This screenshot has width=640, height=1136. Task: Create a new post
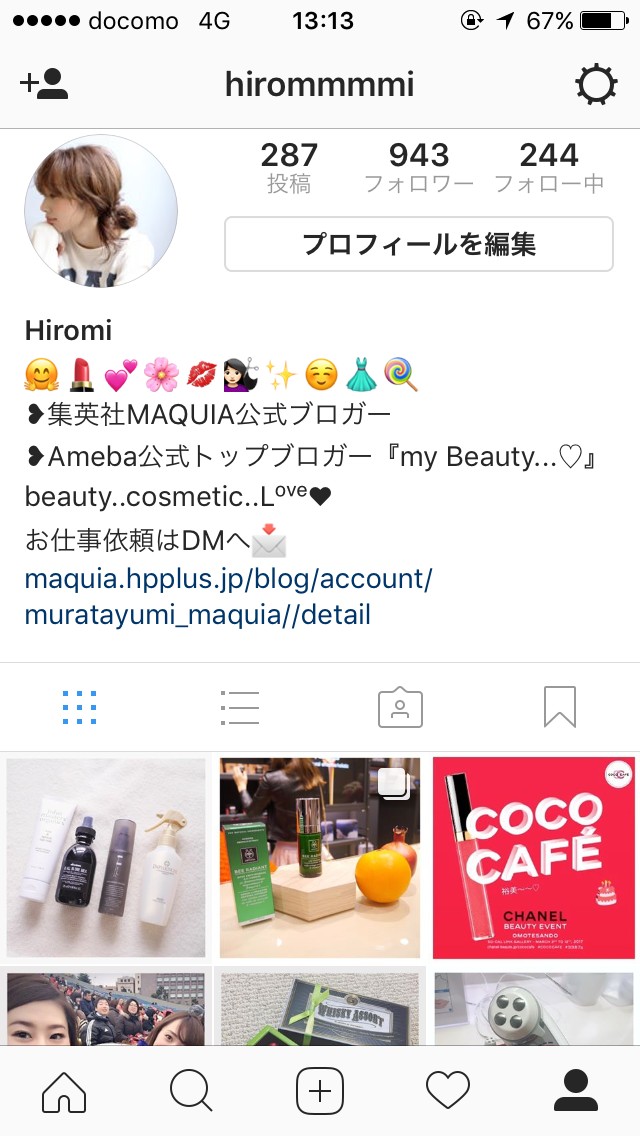click(x=320, y=1090)
